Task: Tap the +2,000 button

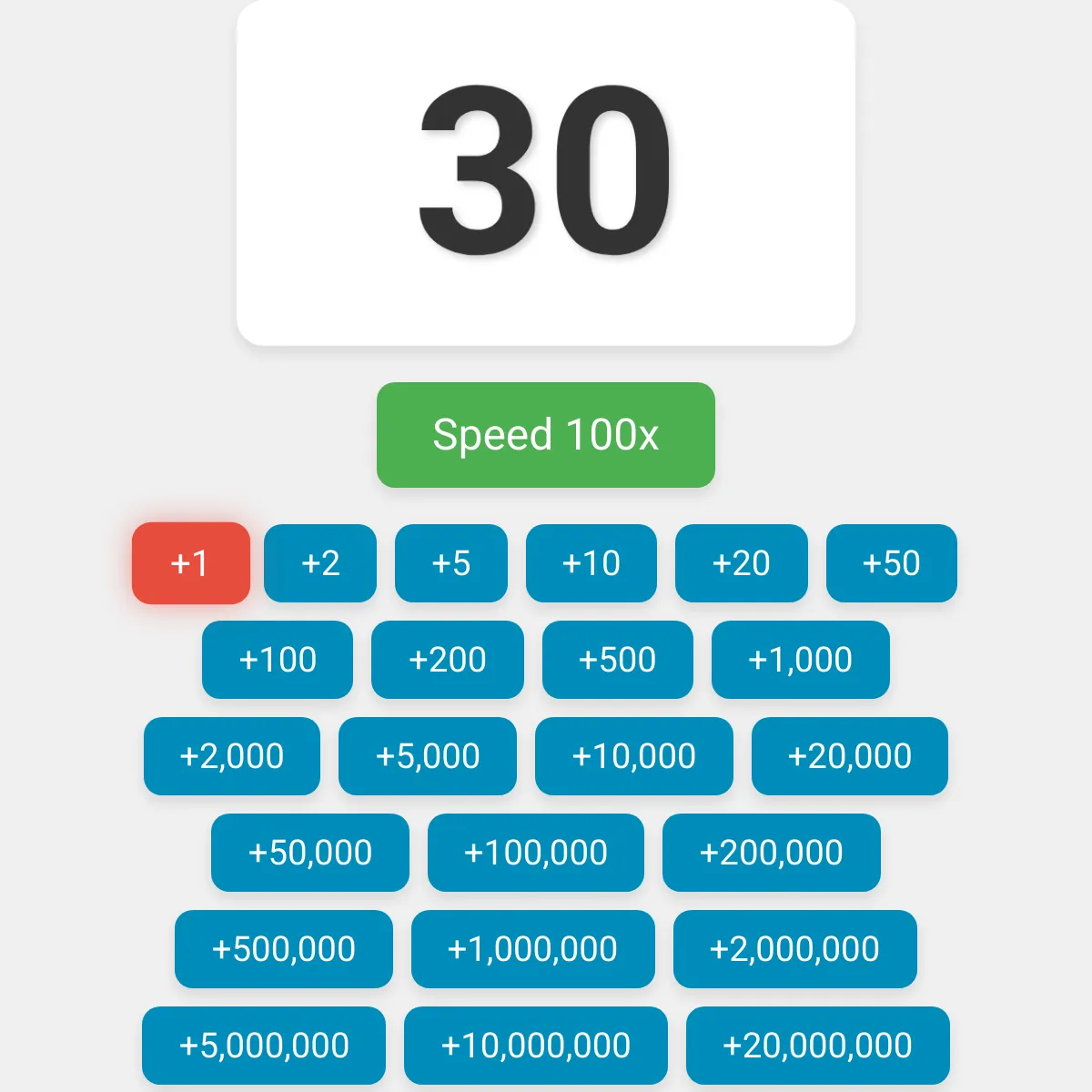Action: click(x=232, y=756)
